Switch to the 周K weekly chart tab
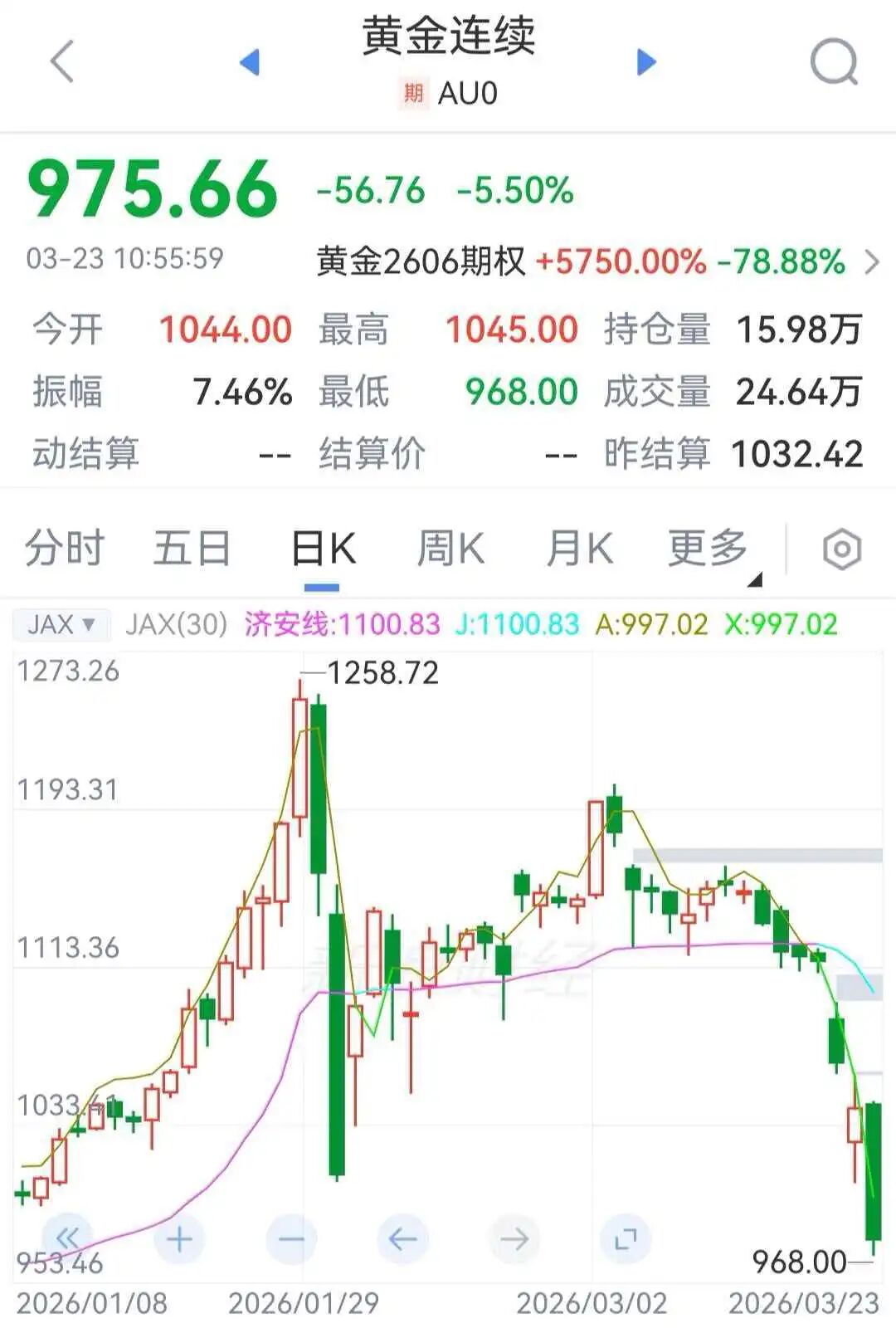Viewport: 896px width, 1333px height. pos(448,548)
